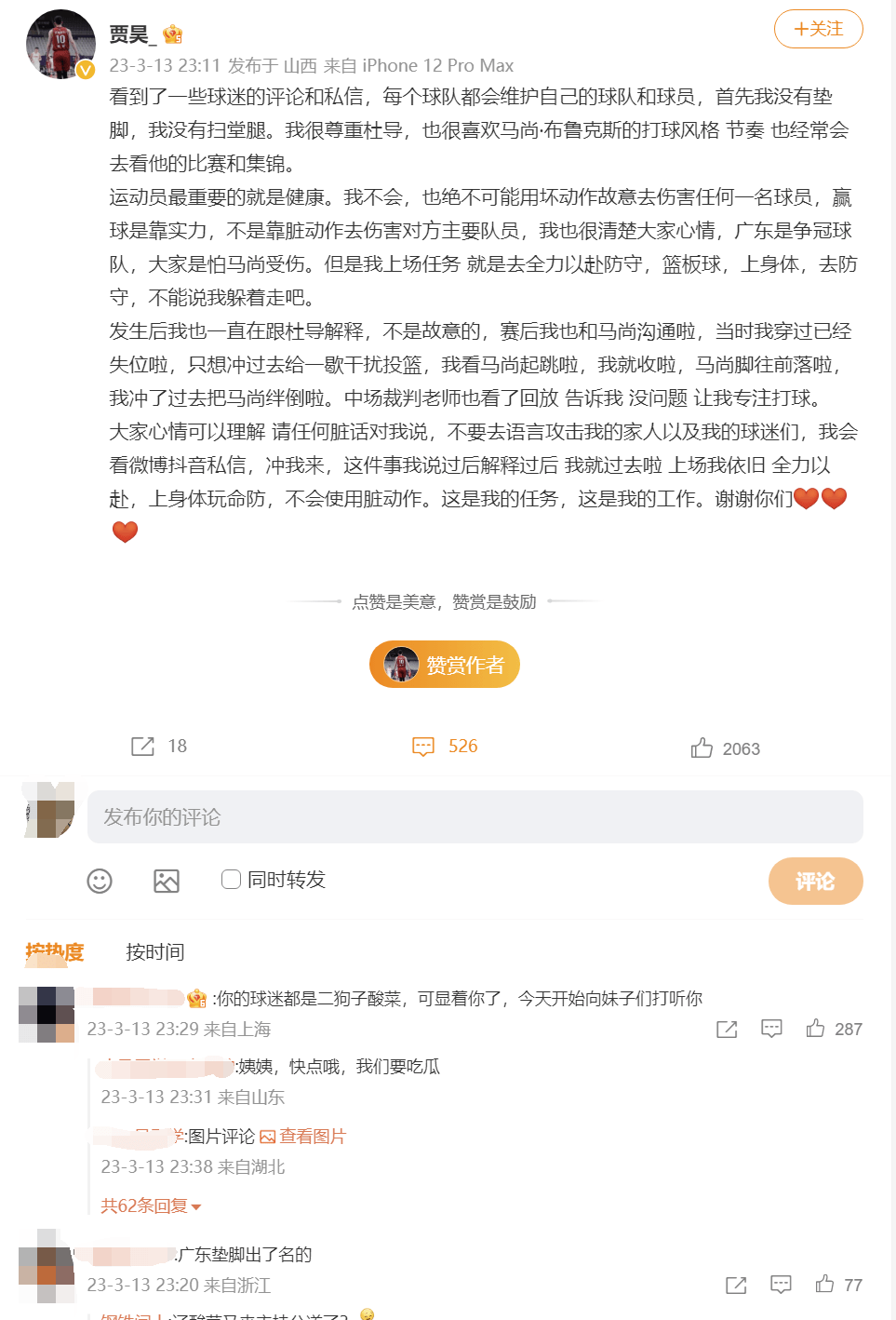Follow 贾昊_ with the +关注 button
This screenshot has height=1320, width=896.
tap(818, 29)
